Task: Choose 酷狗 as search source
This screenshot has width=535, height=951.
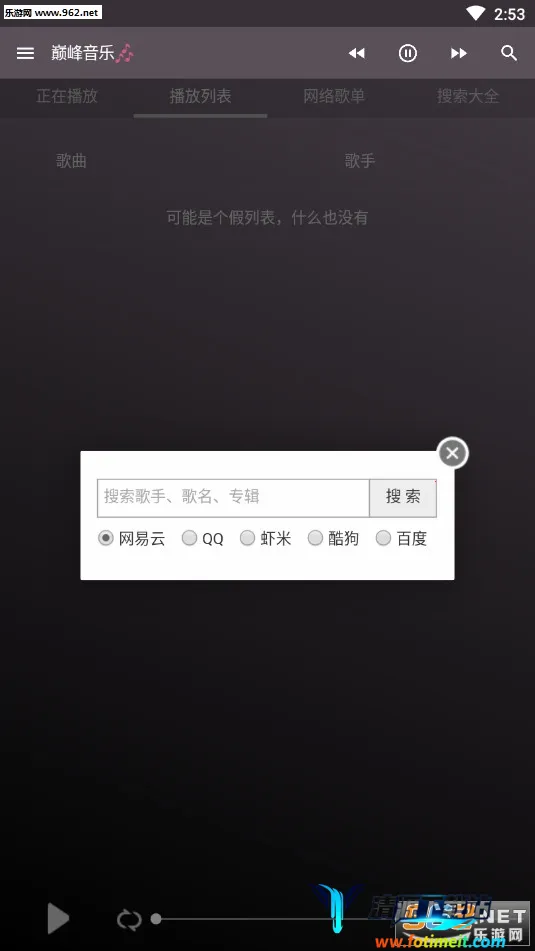Action: (x=334, y=539)
